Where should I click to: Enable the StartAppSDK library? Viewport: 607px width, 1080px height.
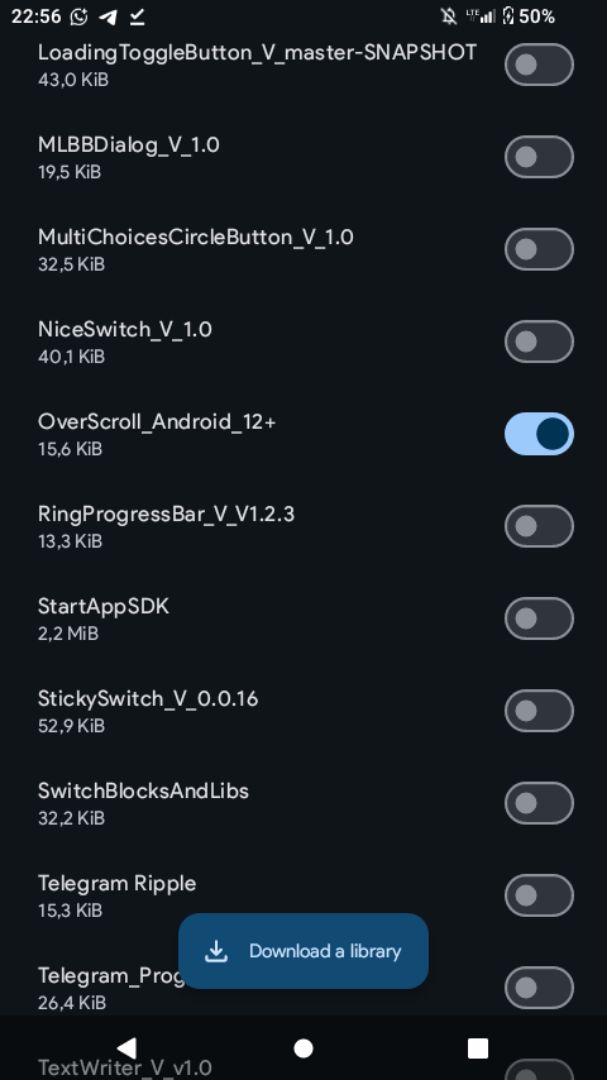[539, 619]
